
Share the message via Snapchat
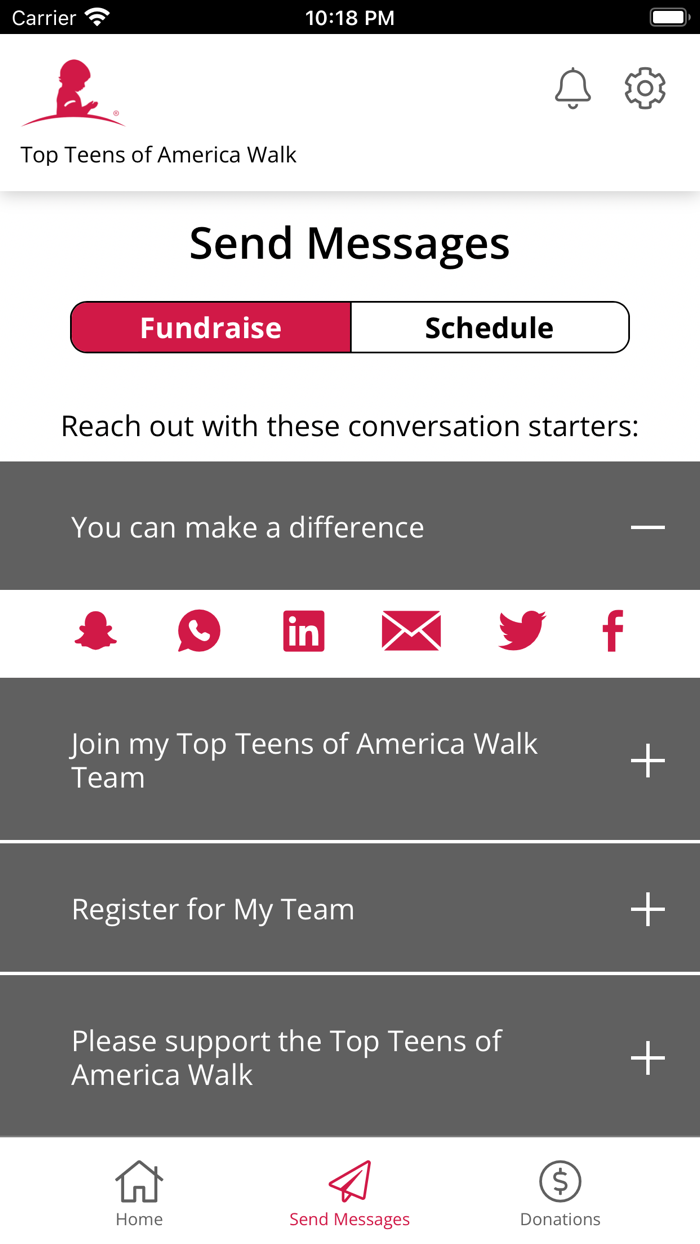[x=96, y=632]
